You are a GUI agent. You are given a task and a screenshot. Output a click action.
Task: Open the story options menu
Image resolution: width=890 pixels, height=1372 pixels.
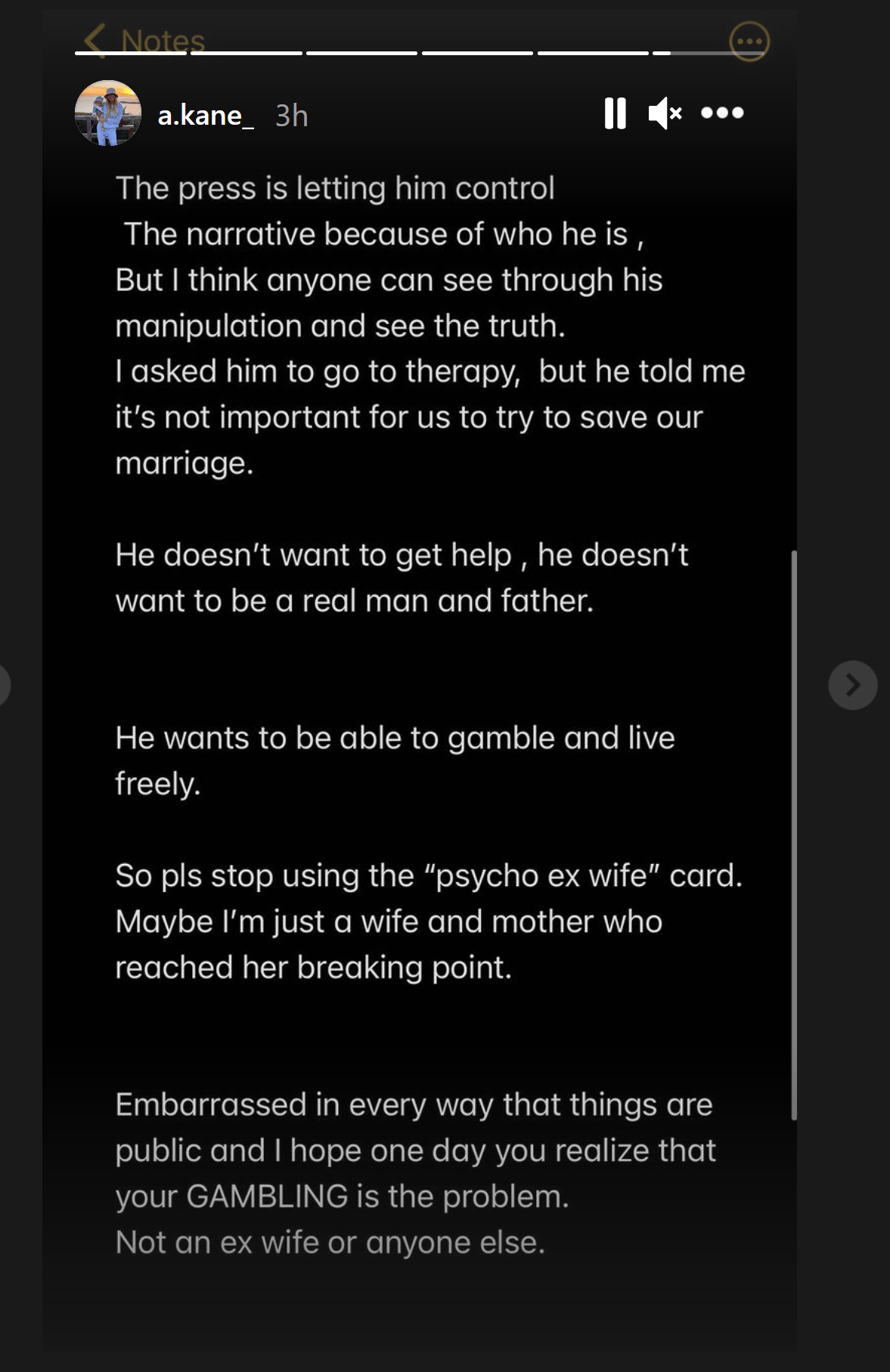[x=722, y=113]
